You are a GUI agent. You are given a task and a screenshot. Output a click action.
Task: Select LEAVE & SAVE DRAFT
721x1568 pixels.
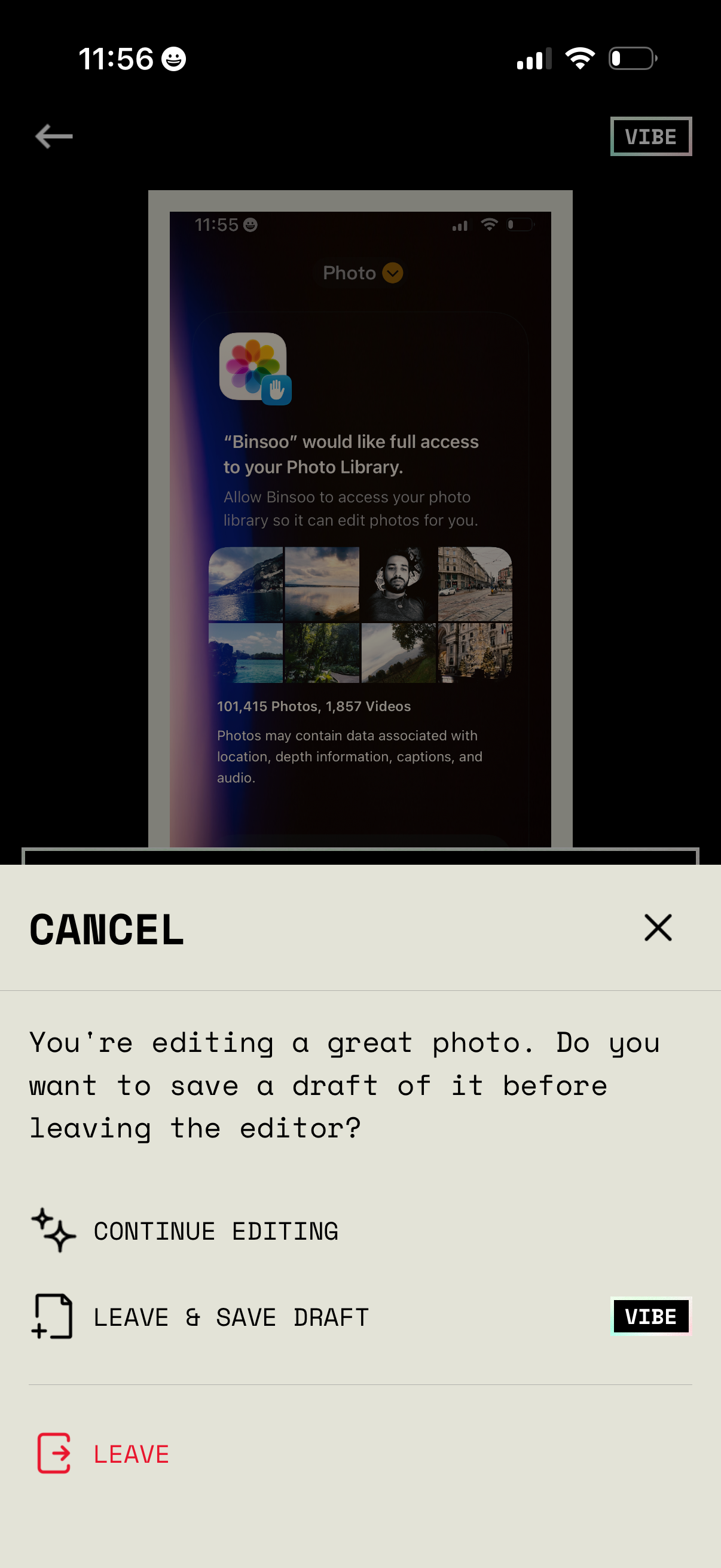[230, 1318]
